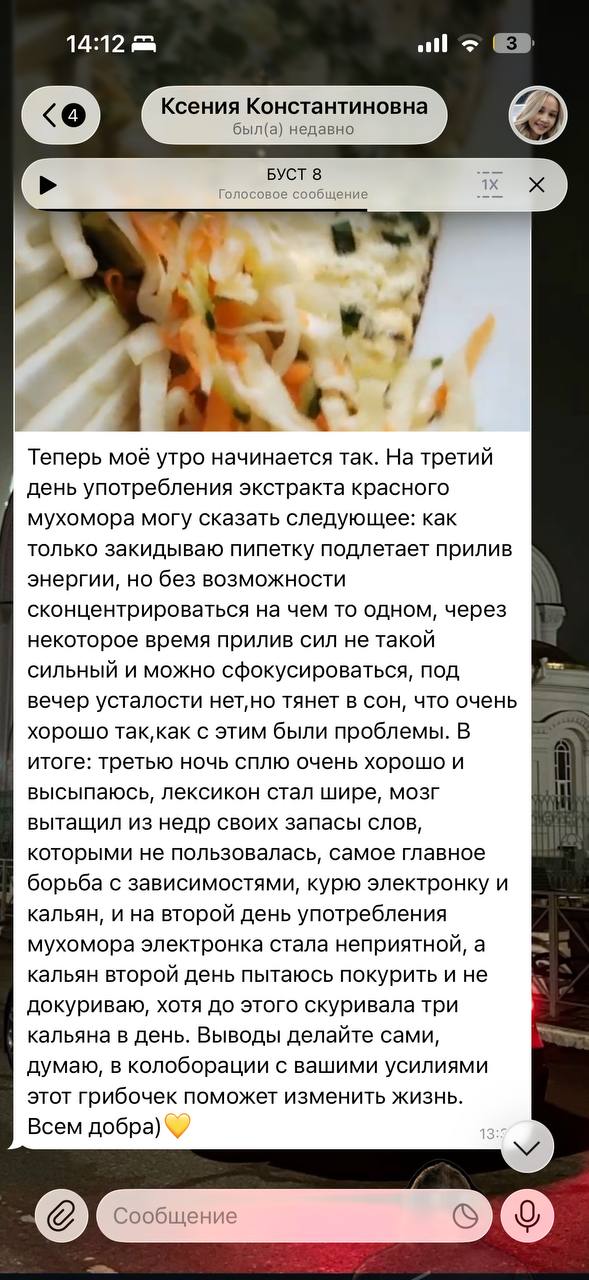Jump to the latest messages
Viewport: 589px width, 1280px height.
pos(527,1147)
